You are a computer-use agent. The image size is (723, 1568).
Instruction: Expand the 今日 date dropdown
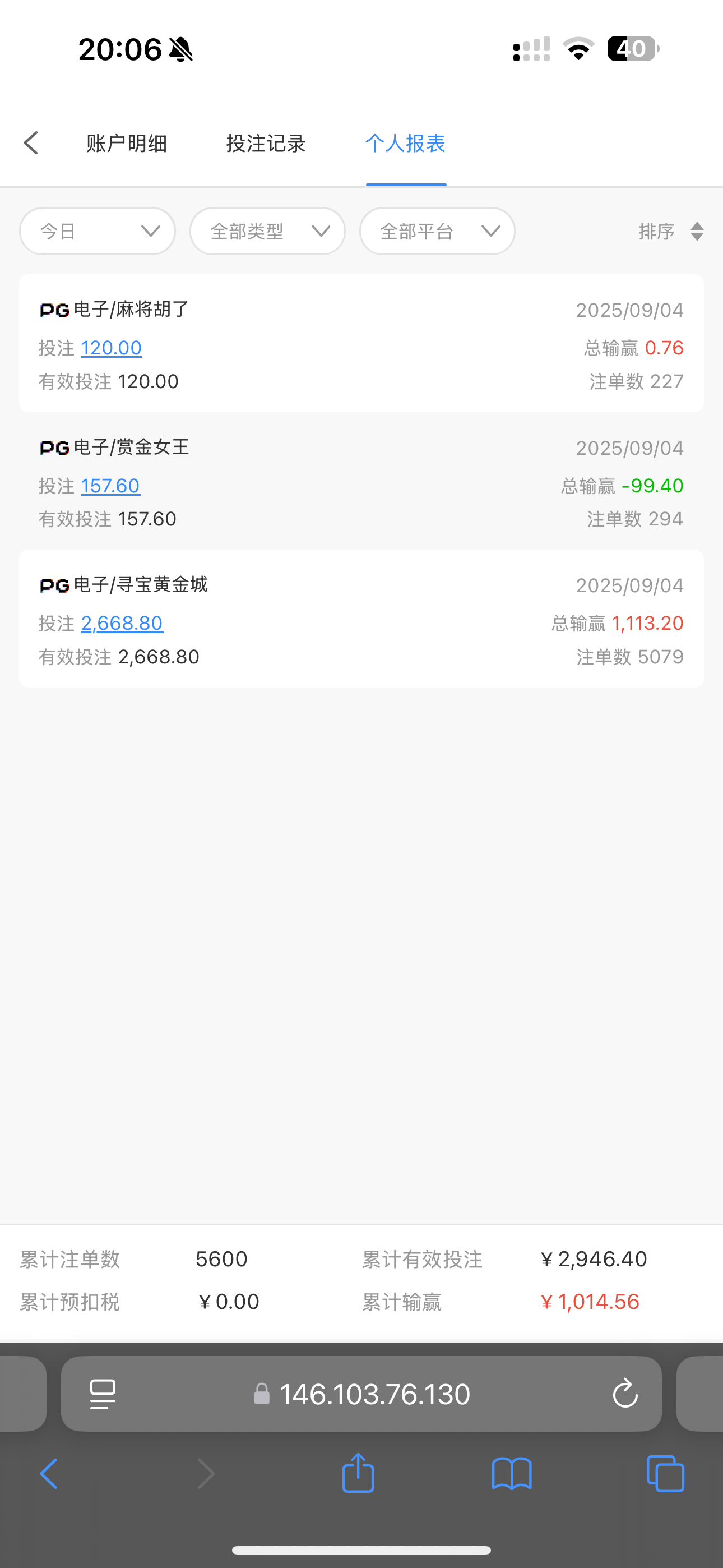click(x=98, y=231)
